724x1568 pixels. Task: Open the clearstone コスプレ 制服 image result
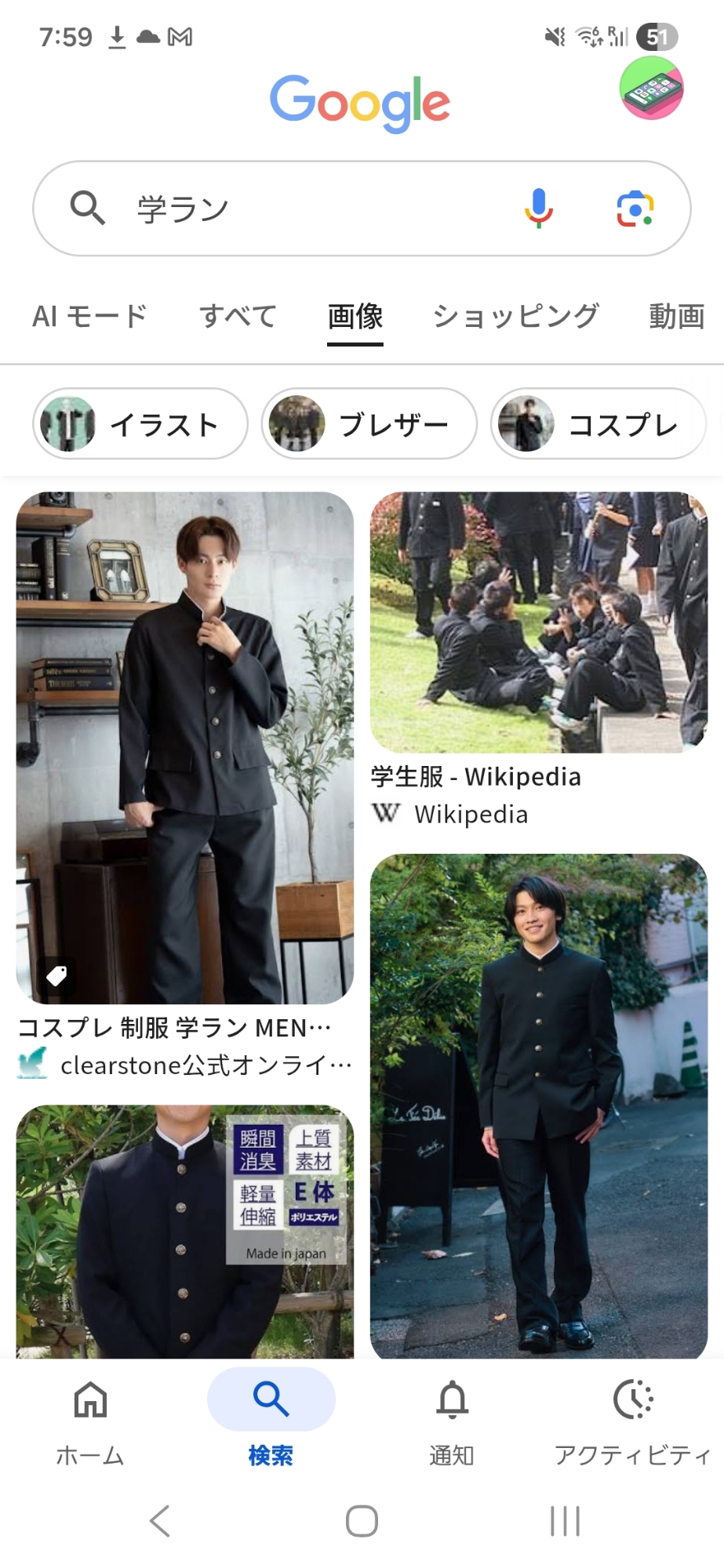click(185, 747)
